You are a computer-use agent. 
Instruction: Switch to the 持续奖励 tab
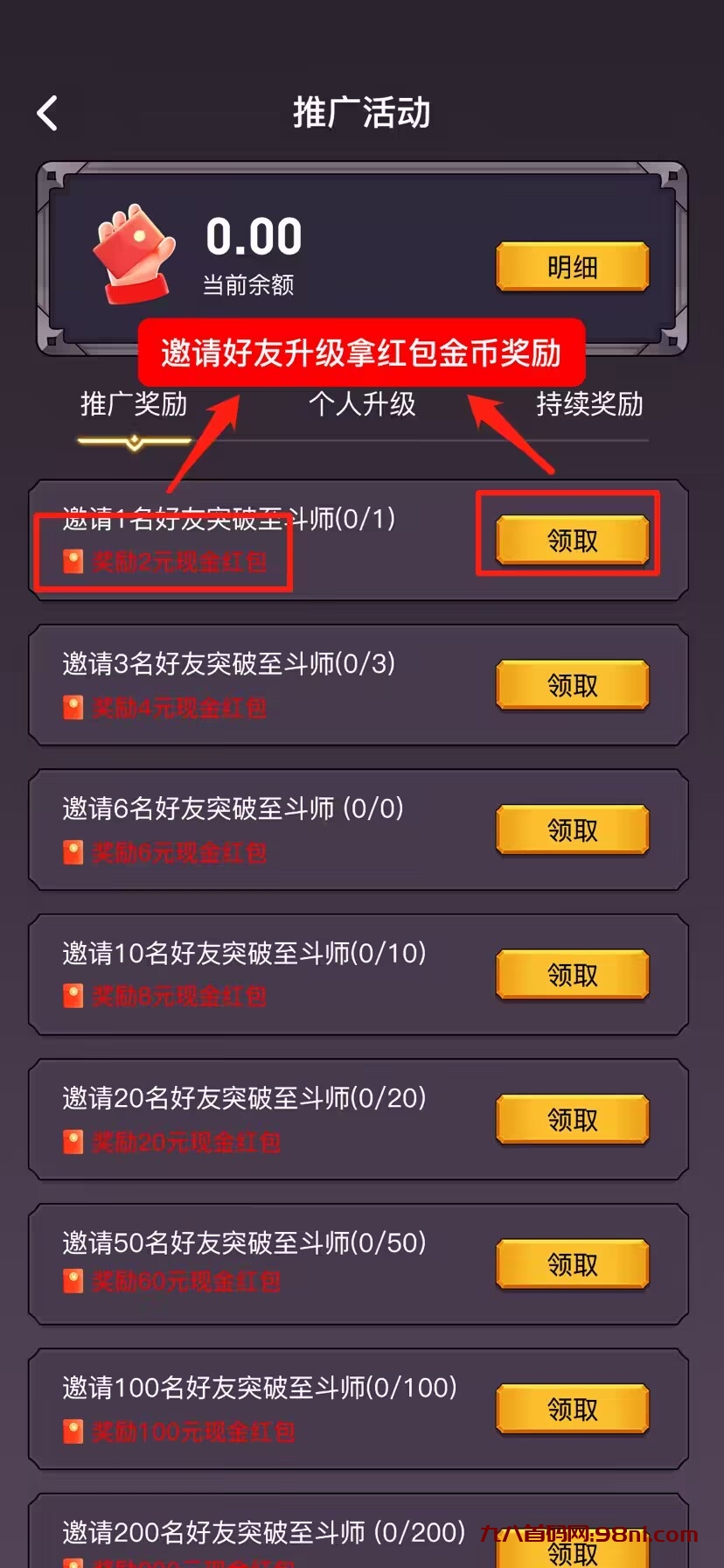click(x=589, y=405)
